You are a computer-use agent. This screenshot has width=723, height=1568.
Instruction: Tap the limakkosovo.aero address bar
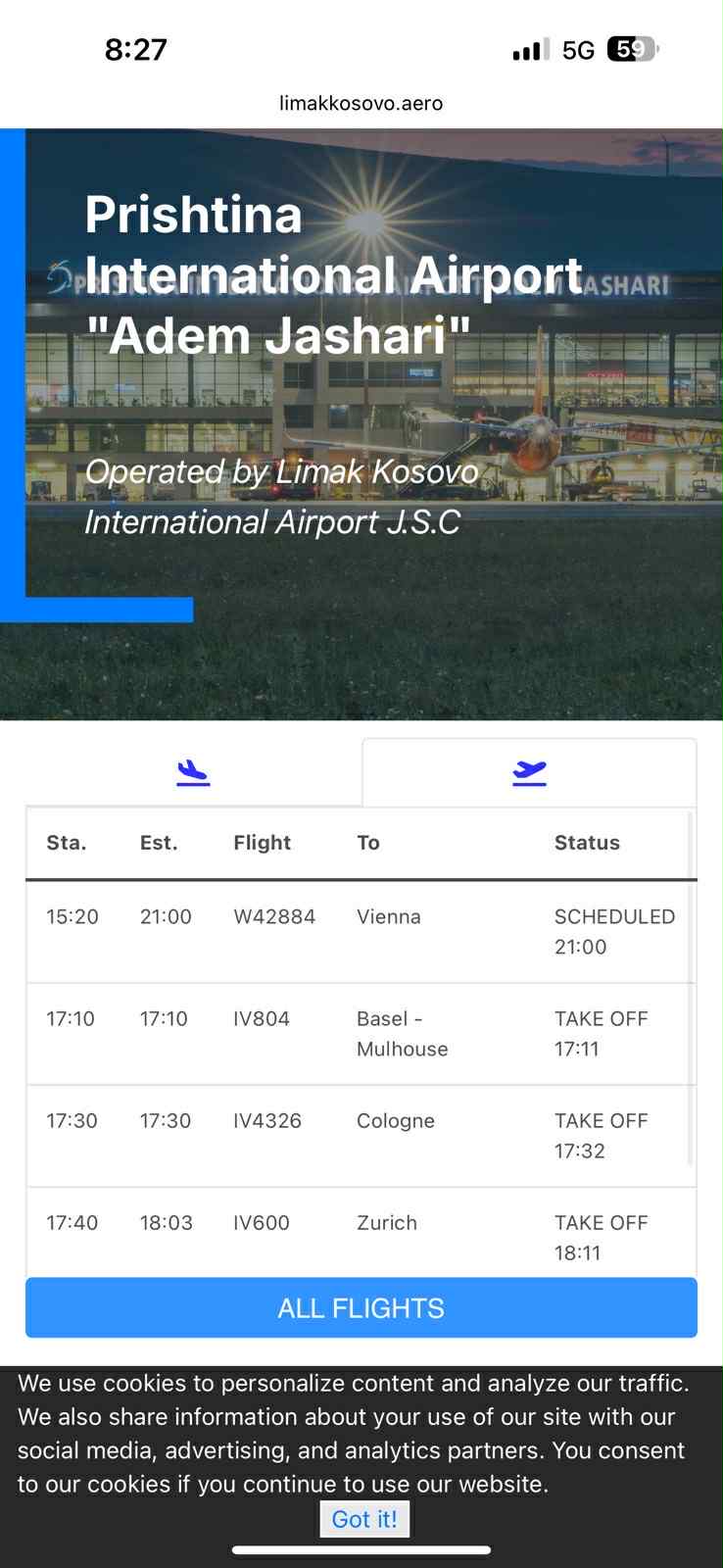tap(361, 103)
